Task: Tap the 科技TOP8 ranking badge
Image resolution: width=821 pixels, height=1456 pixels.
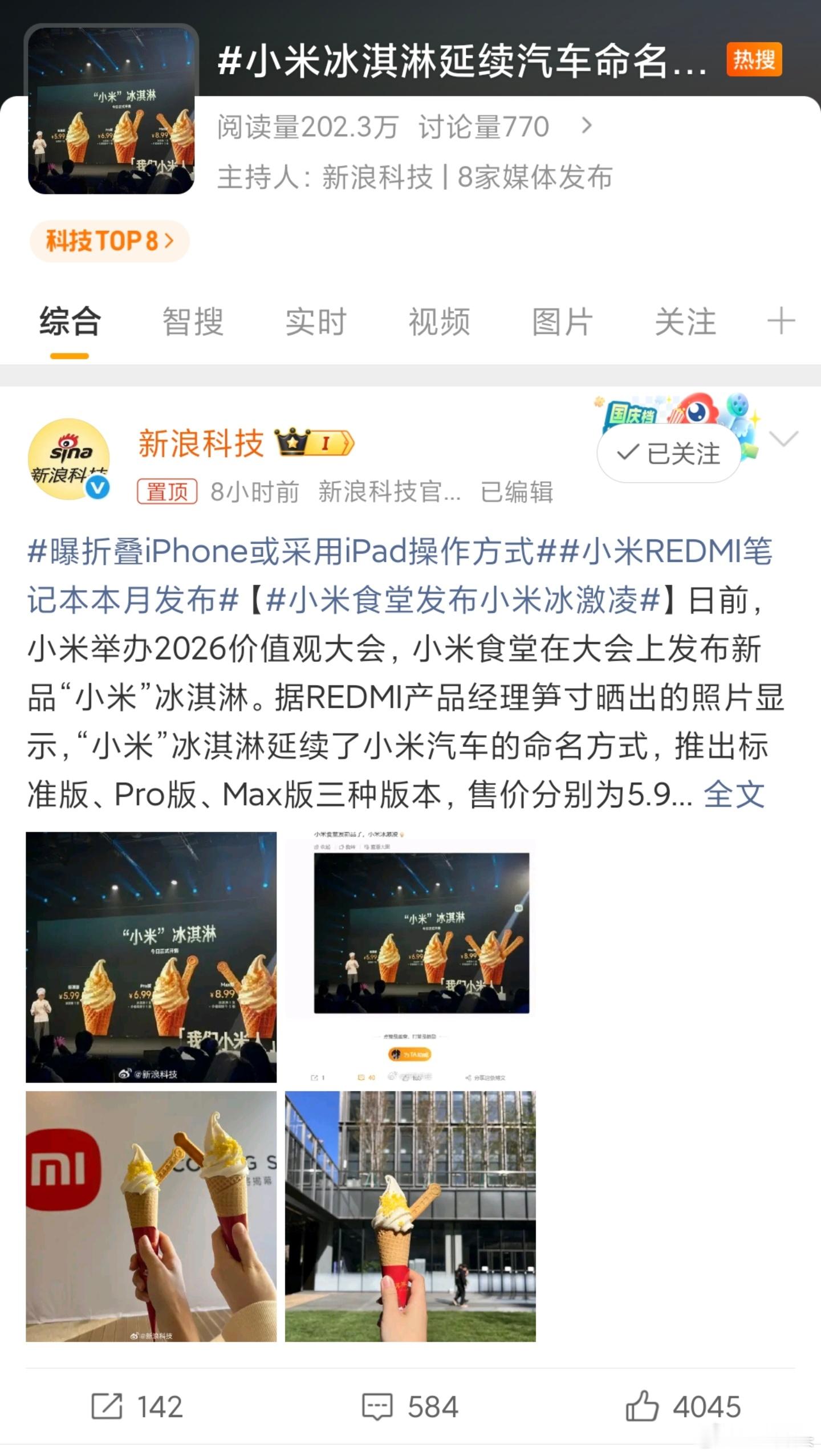Action: (x=108, y=241)
